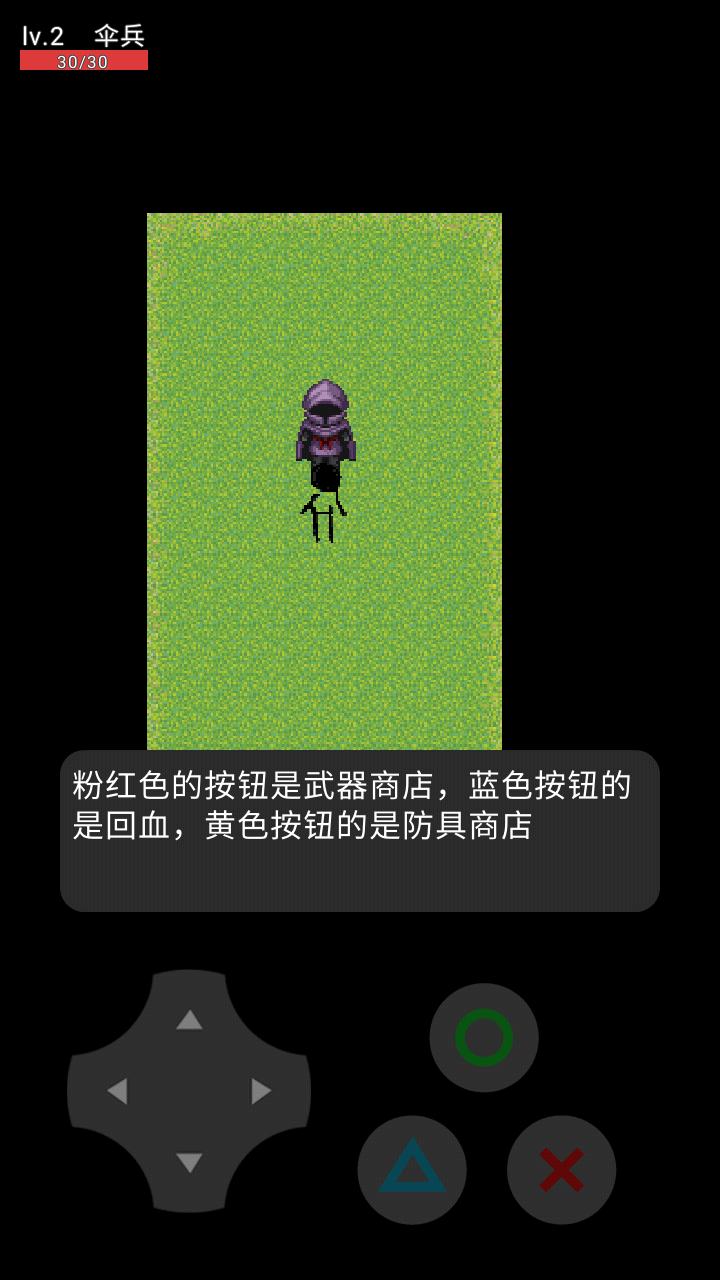Tap the red cross action button
The height and width of the screenshot is (1280, 720).
pyautogui.click(x=561, y=1169)
